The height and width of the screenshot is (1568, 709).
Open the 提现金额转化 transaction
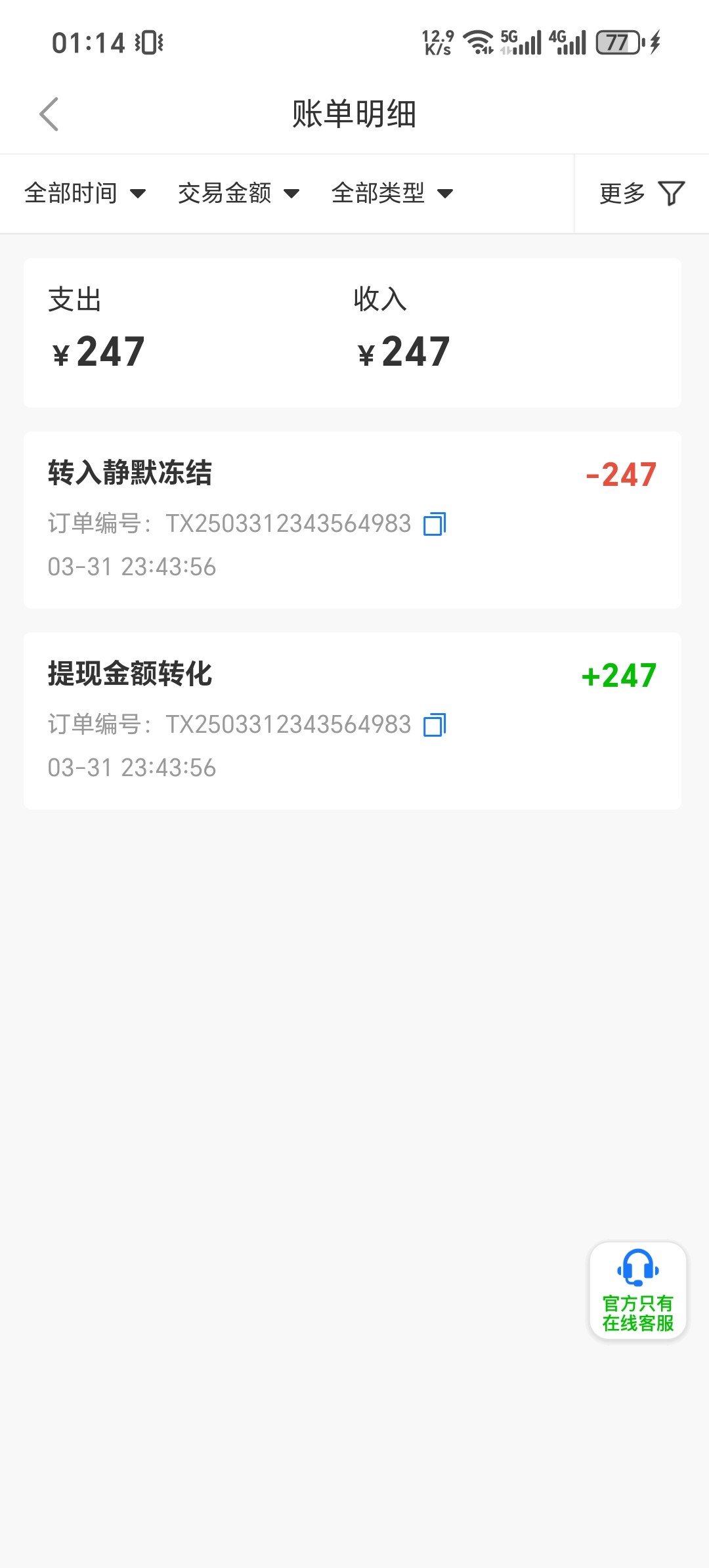tap(353, 721)
